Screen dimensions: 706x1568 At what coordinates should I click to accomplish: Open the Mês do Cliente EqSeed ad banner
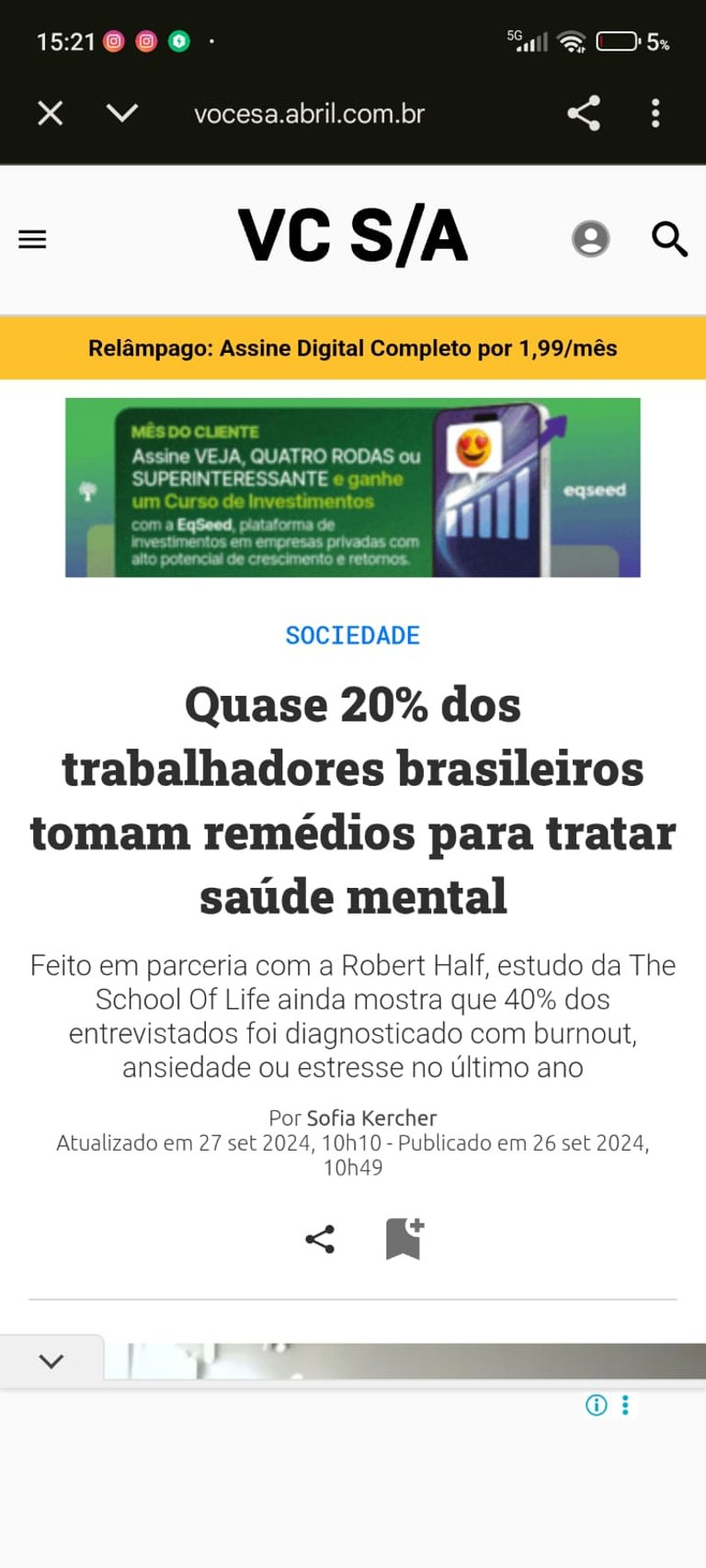pyautogui.click(x=353, y=487)
